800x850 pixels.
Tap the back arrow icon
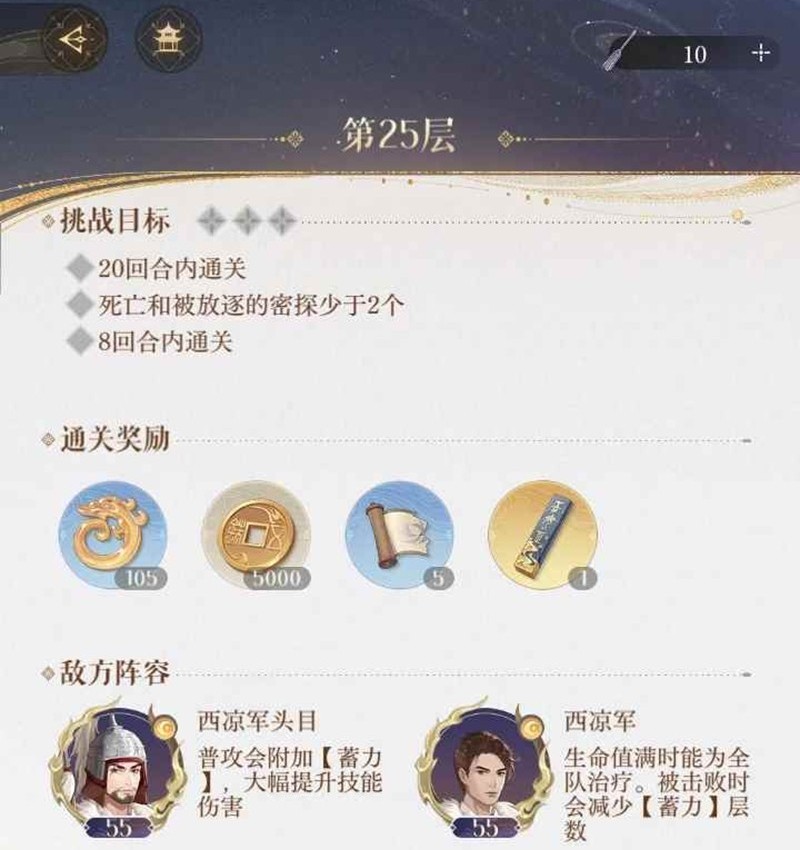tap(72, 39)
